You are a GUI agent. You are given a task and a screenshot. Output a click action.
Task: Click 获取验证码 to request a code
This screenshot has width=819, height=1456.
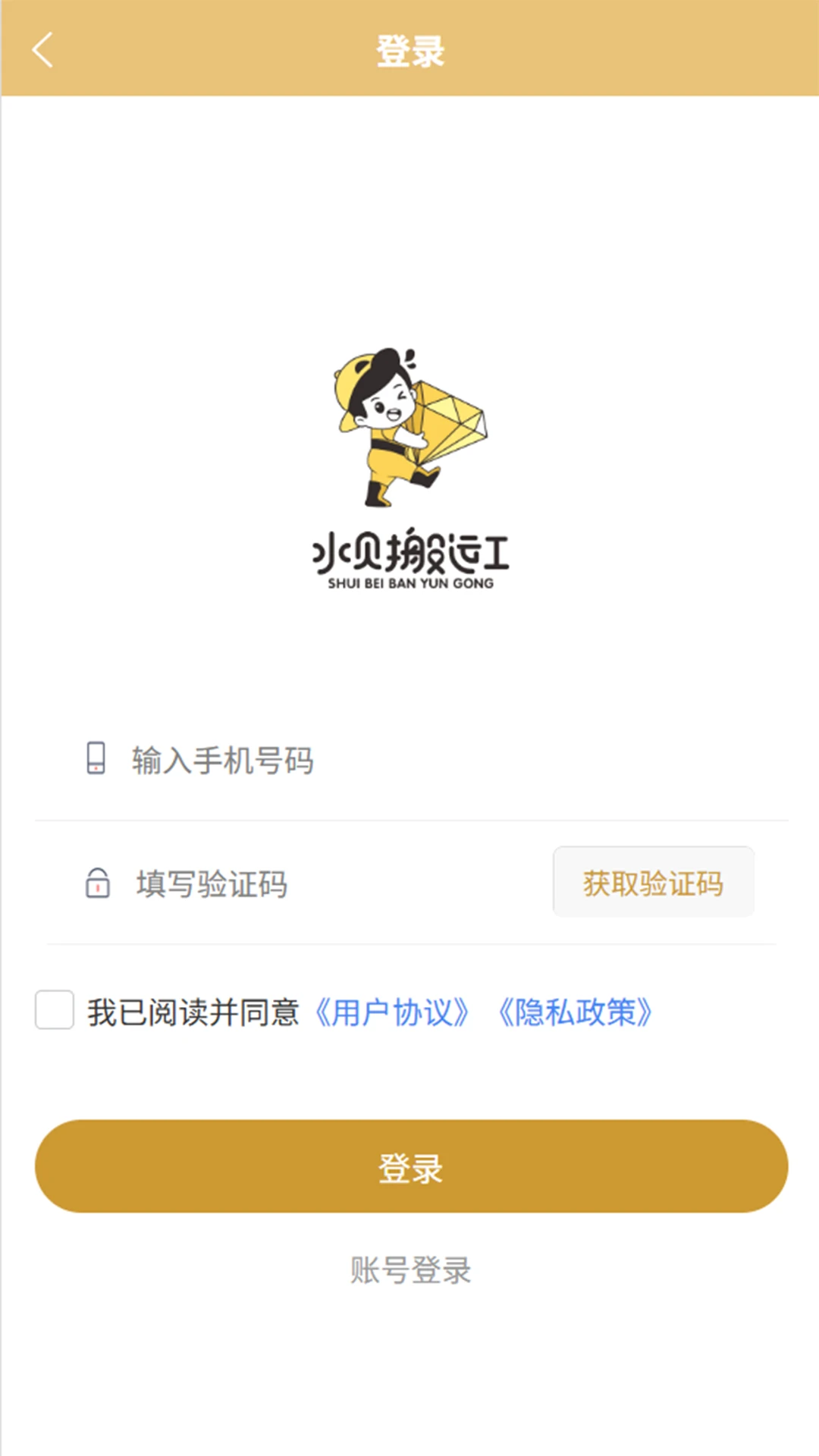(x=653, y=882)
